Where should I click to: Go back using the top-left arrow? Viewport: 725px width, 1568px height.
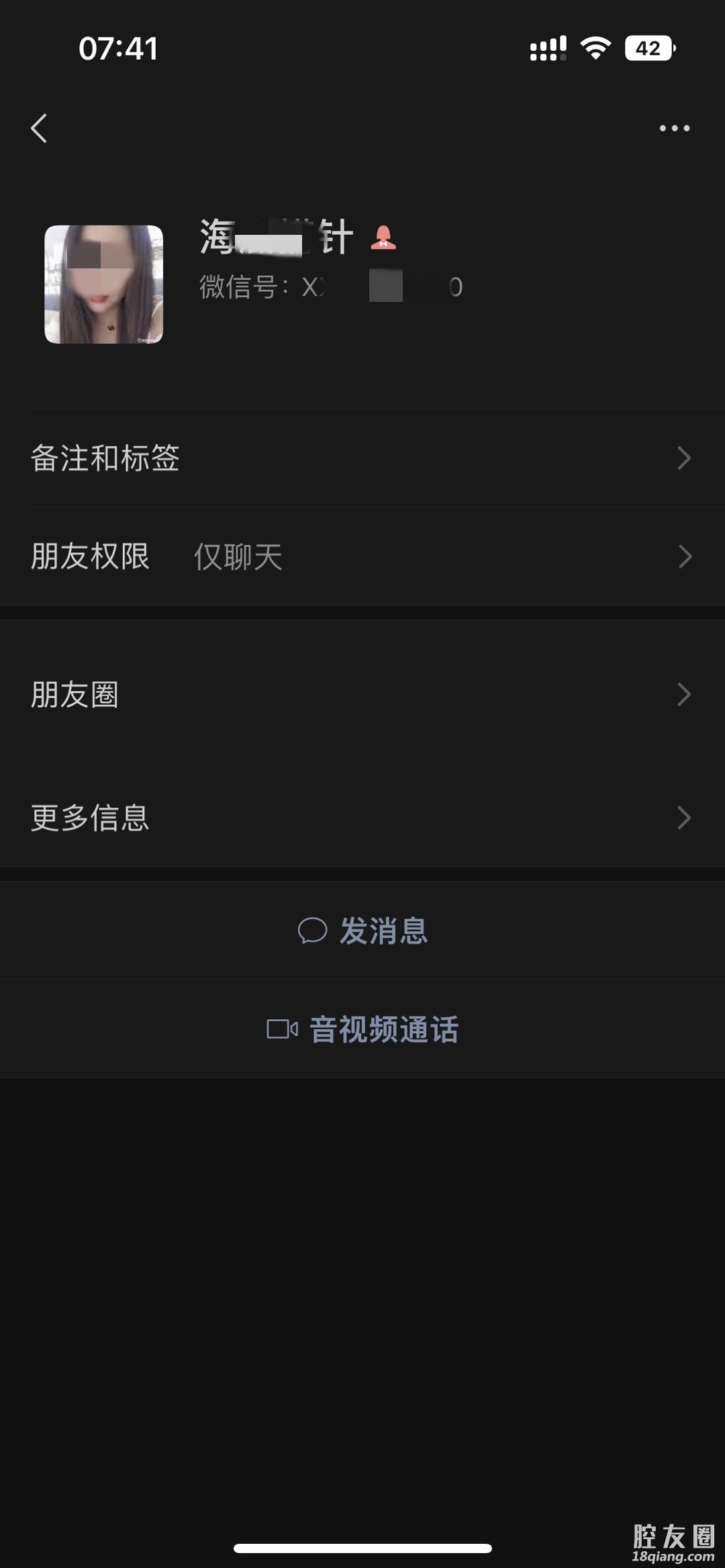tap(39, 128)
